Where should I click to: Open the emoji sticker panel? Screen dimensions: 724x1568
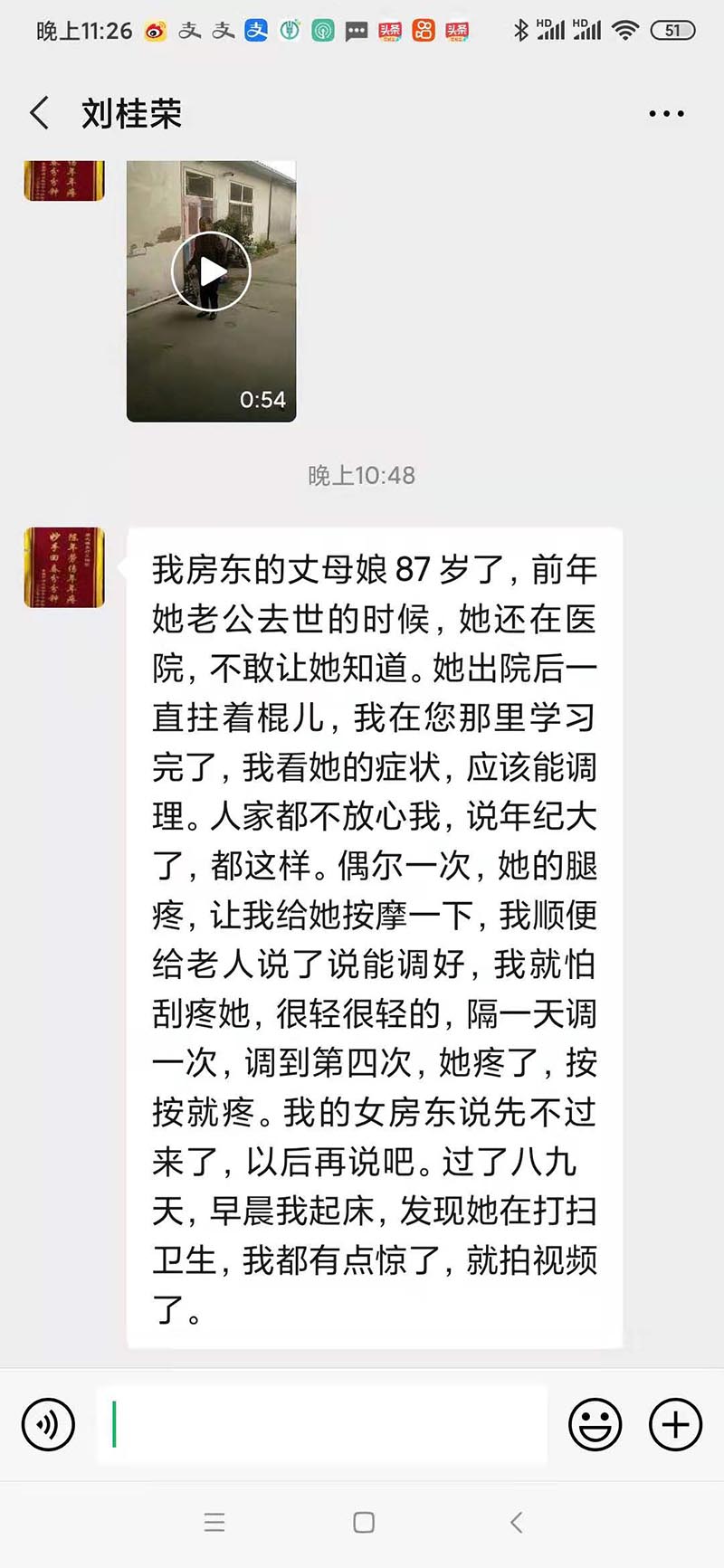595,1425
